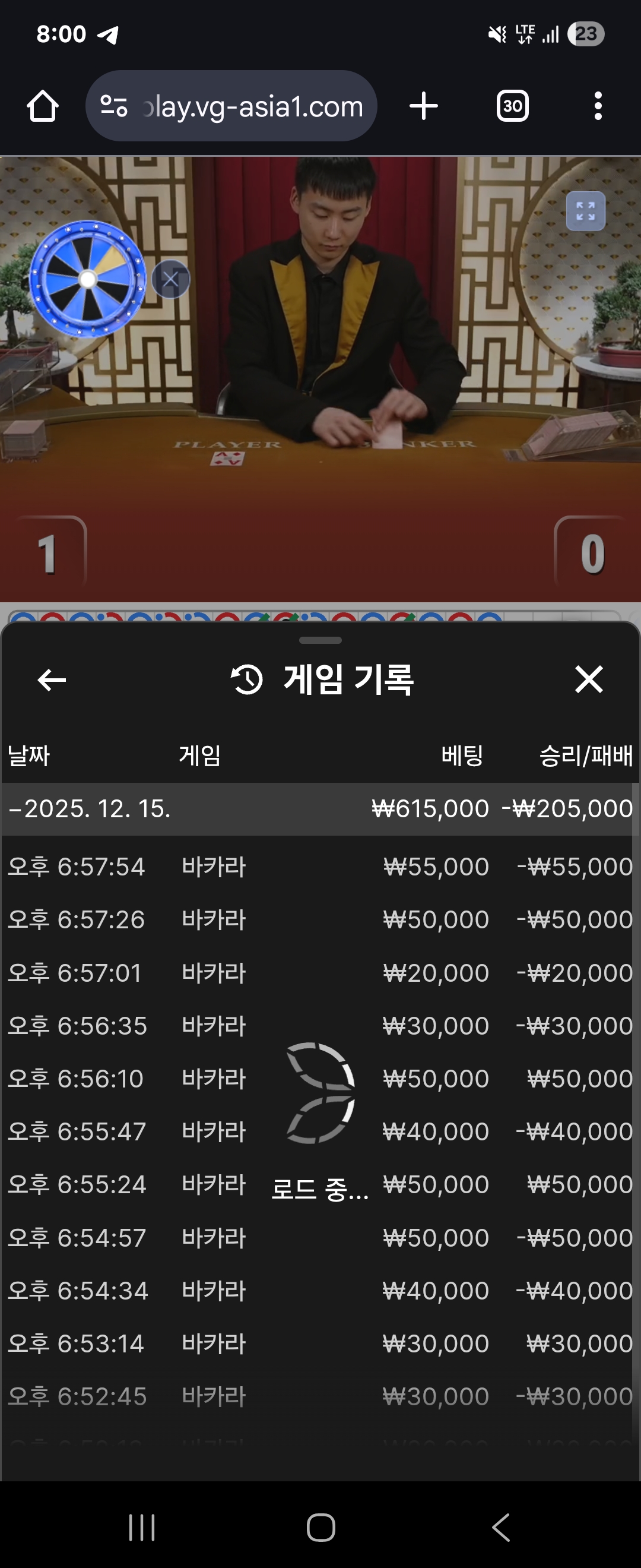
Task: Tap the system back button
Action: (x=500, y=1526)
